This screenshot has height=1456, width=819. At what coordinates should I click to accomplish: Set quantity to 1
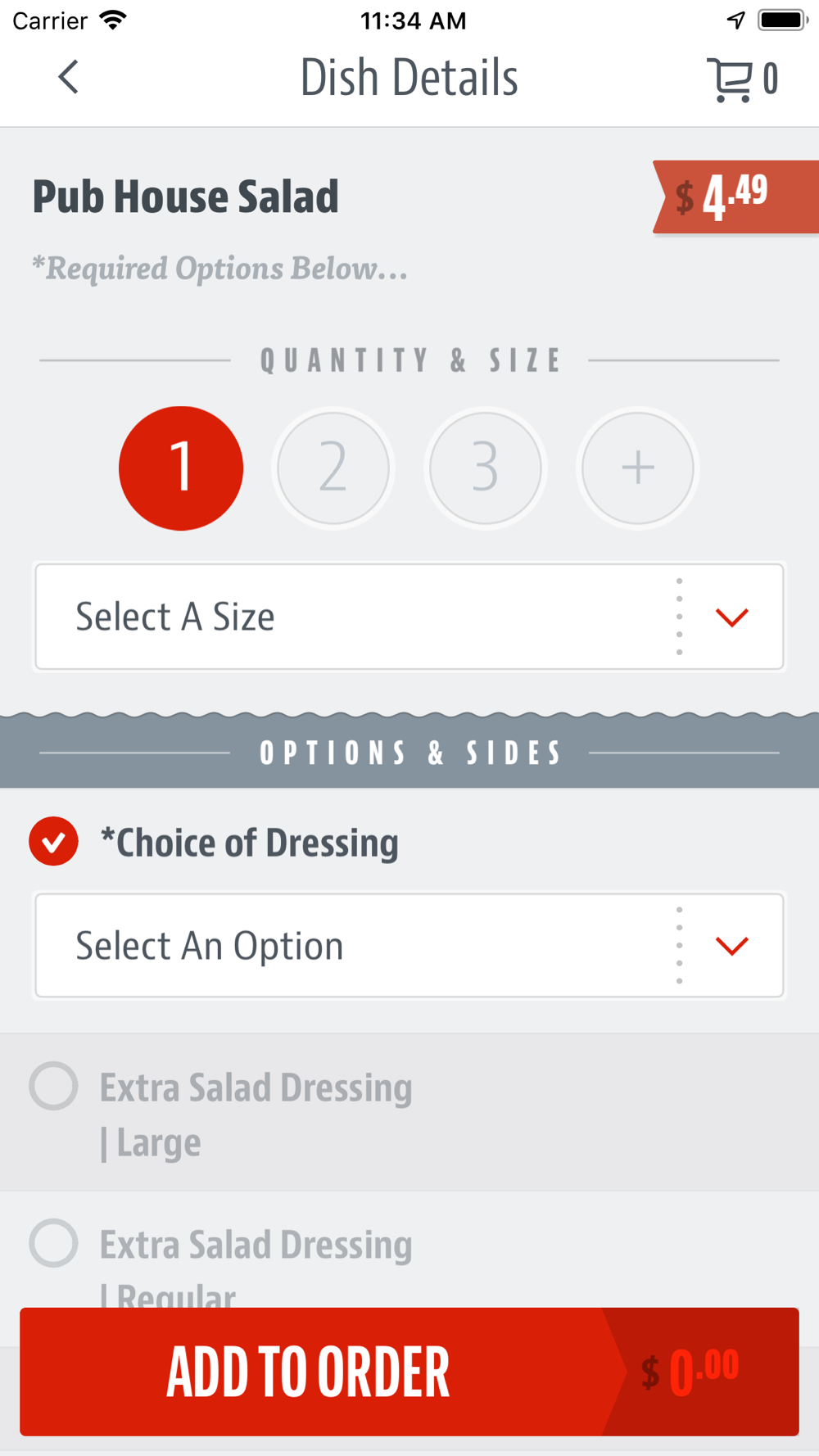181,468
